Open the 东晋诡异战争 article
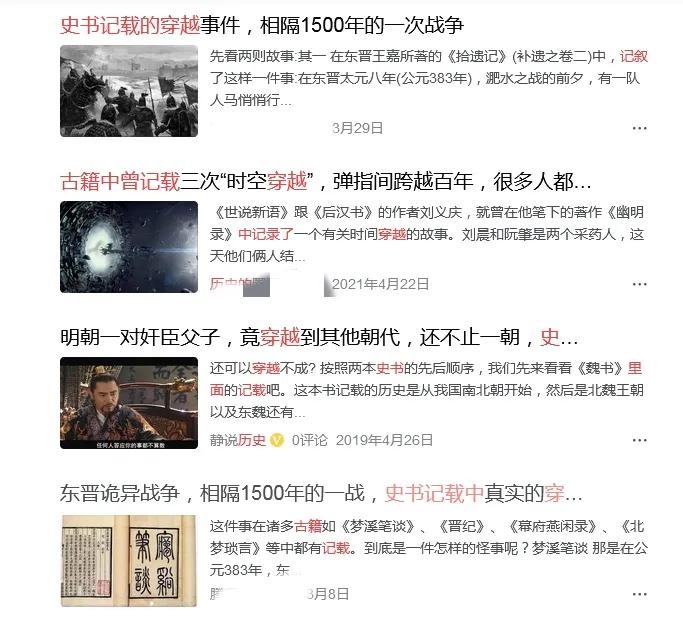 (x=321, y=493)
